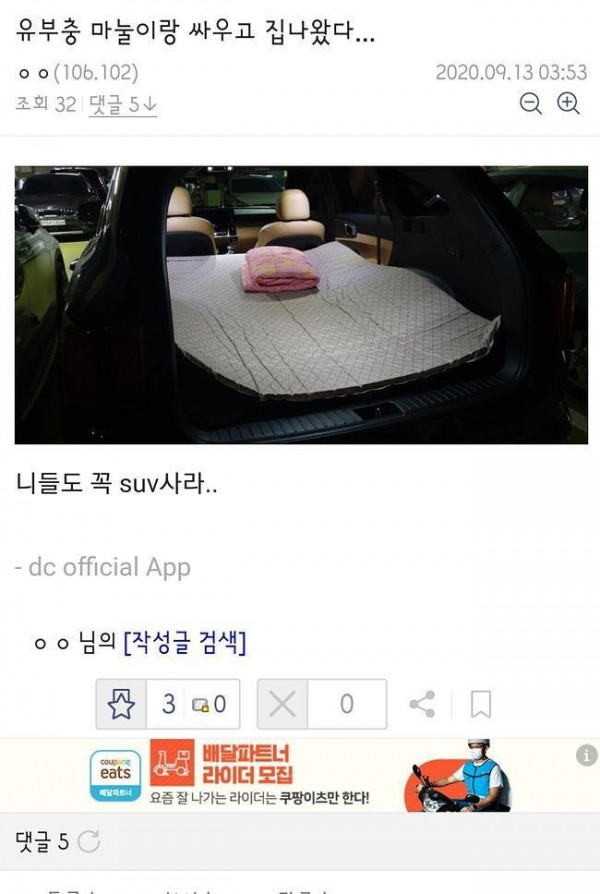Zoom in the text size
The width and height of the screenshot is (600, 894).
tap(568, 103)
